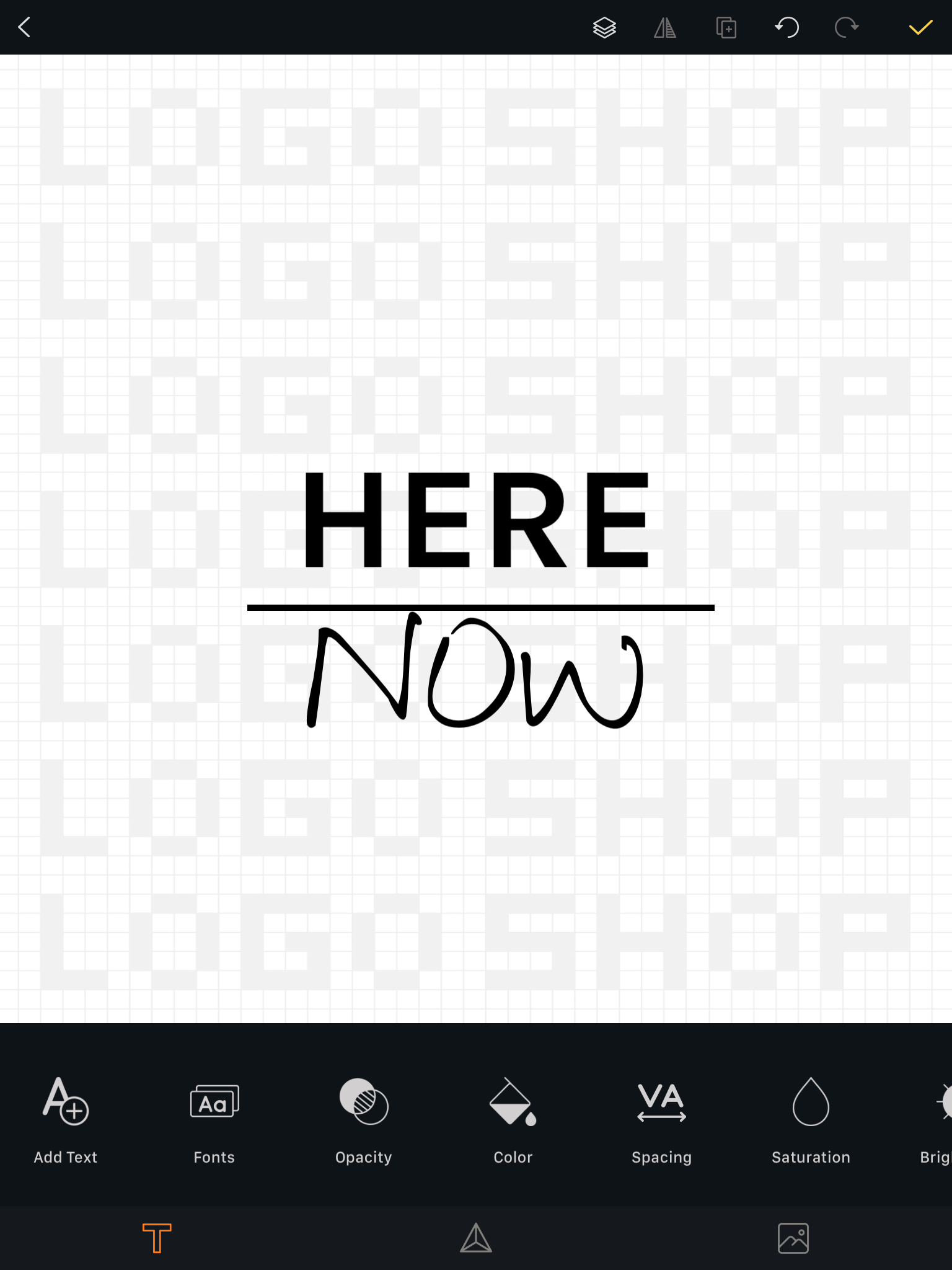Duplicate the selected element
The image size is (952, 1270).
(726, 27)
